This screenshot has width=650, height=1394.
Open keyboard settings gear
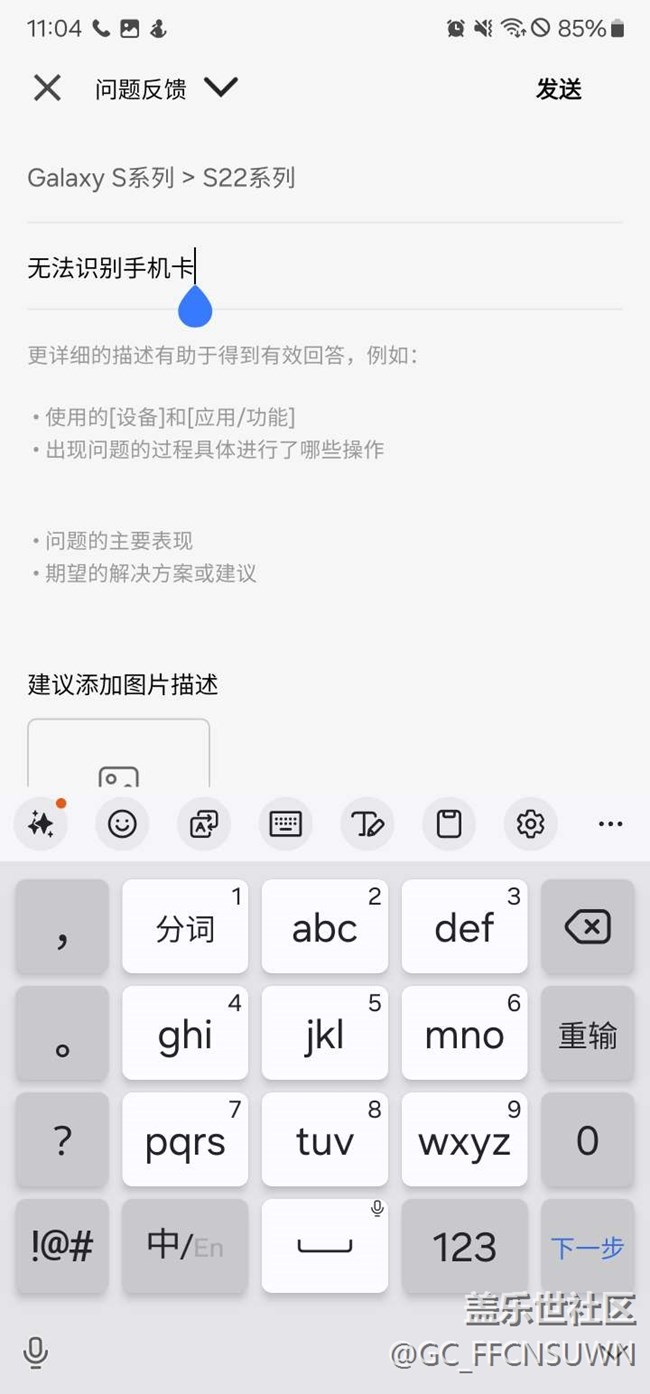(x=530, y=824)
